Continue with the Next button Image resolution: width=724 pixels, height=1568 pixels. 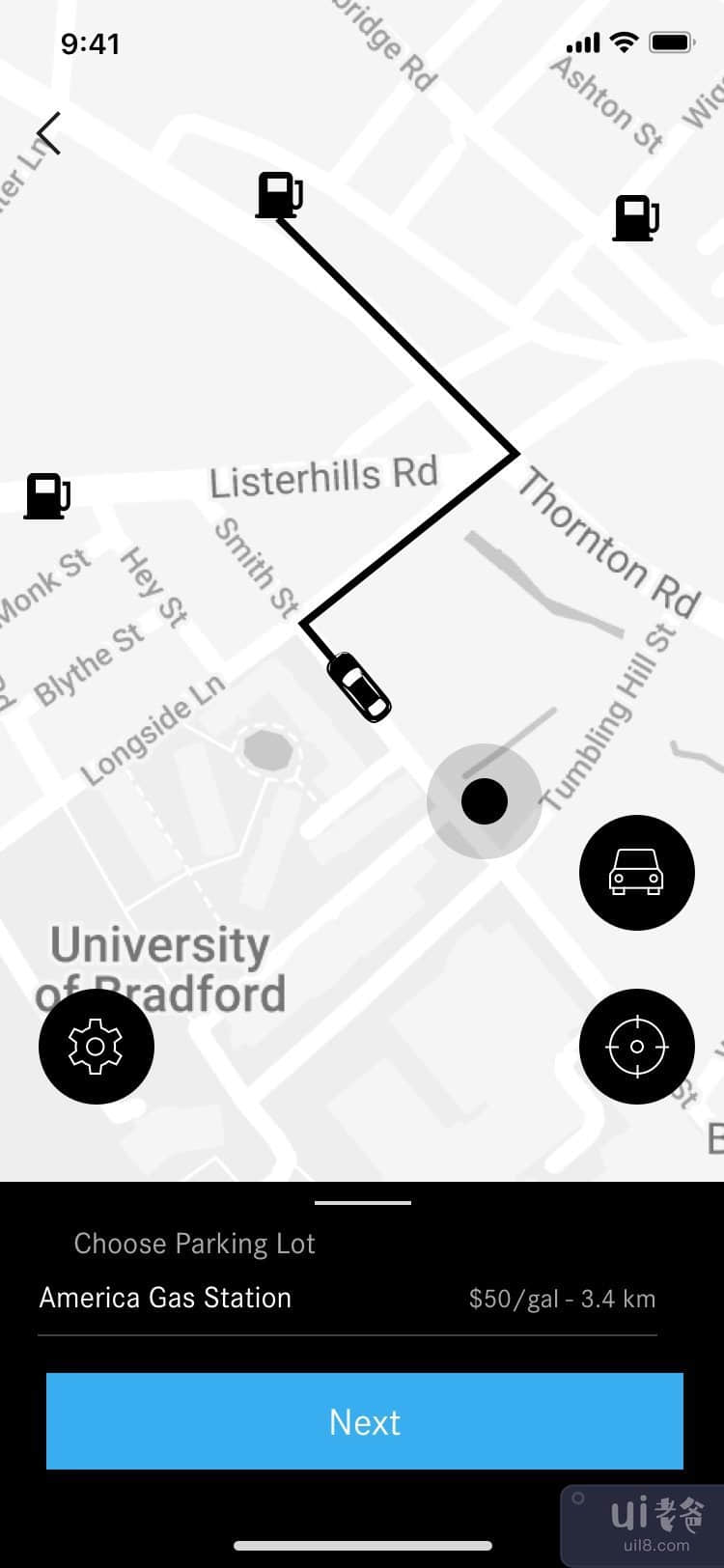pos(364,1421)
